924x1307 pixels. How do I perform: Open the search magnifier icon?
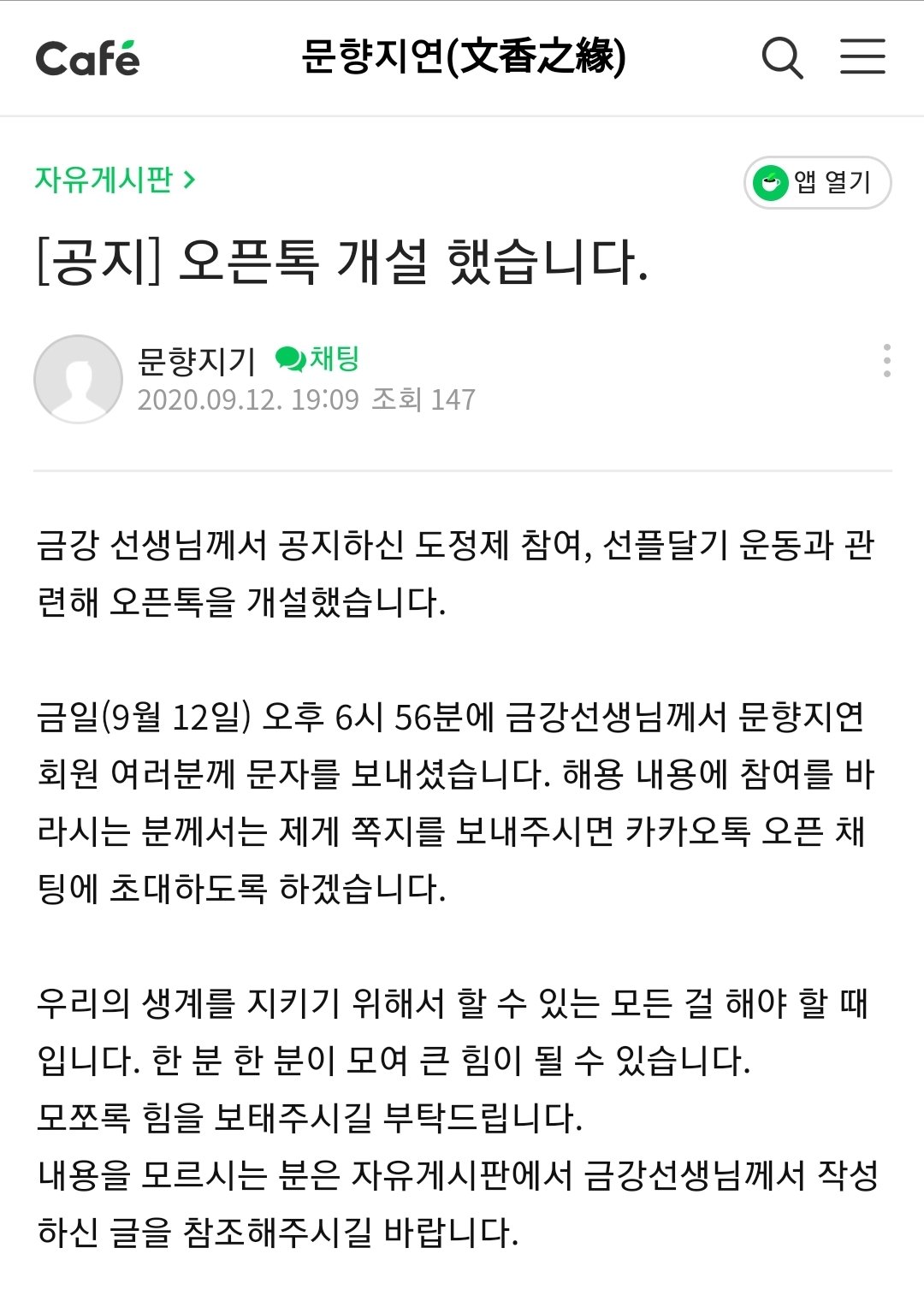click(782, 58)
